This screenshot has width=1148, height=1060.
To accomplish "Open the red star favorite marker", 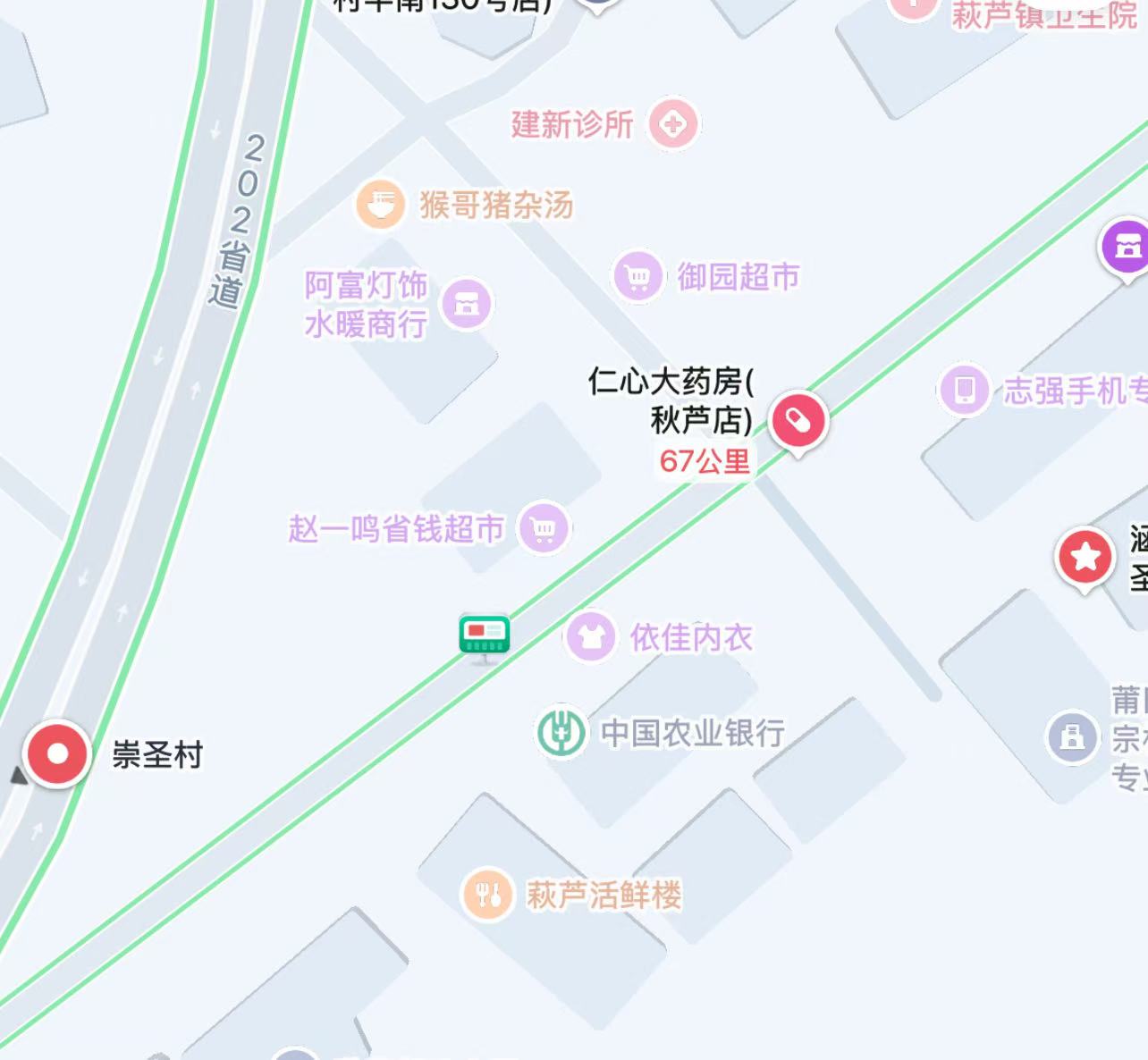I will coord(1085,557).
